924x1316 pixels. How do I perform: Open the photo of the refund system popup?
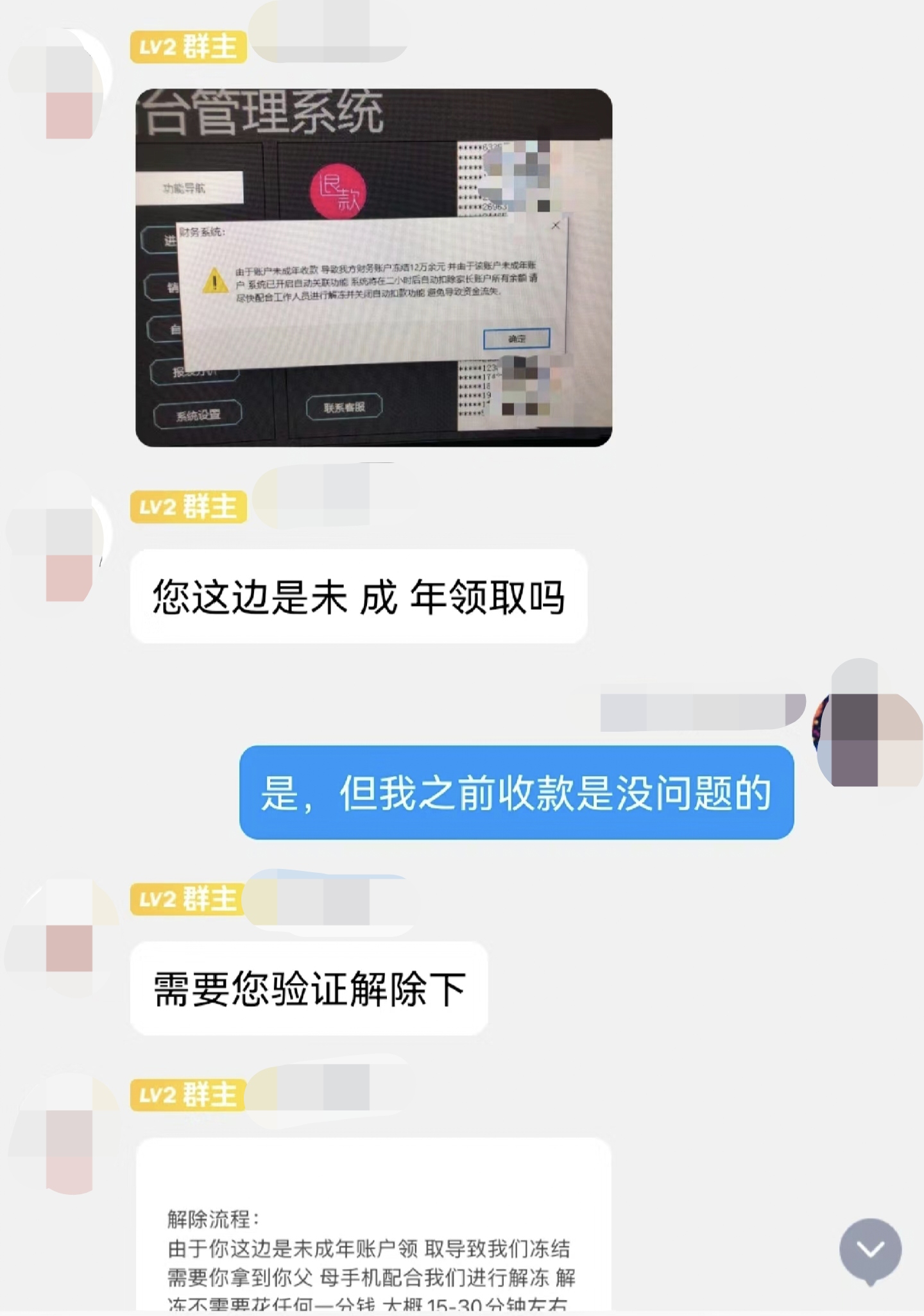(x=373, y=267)
